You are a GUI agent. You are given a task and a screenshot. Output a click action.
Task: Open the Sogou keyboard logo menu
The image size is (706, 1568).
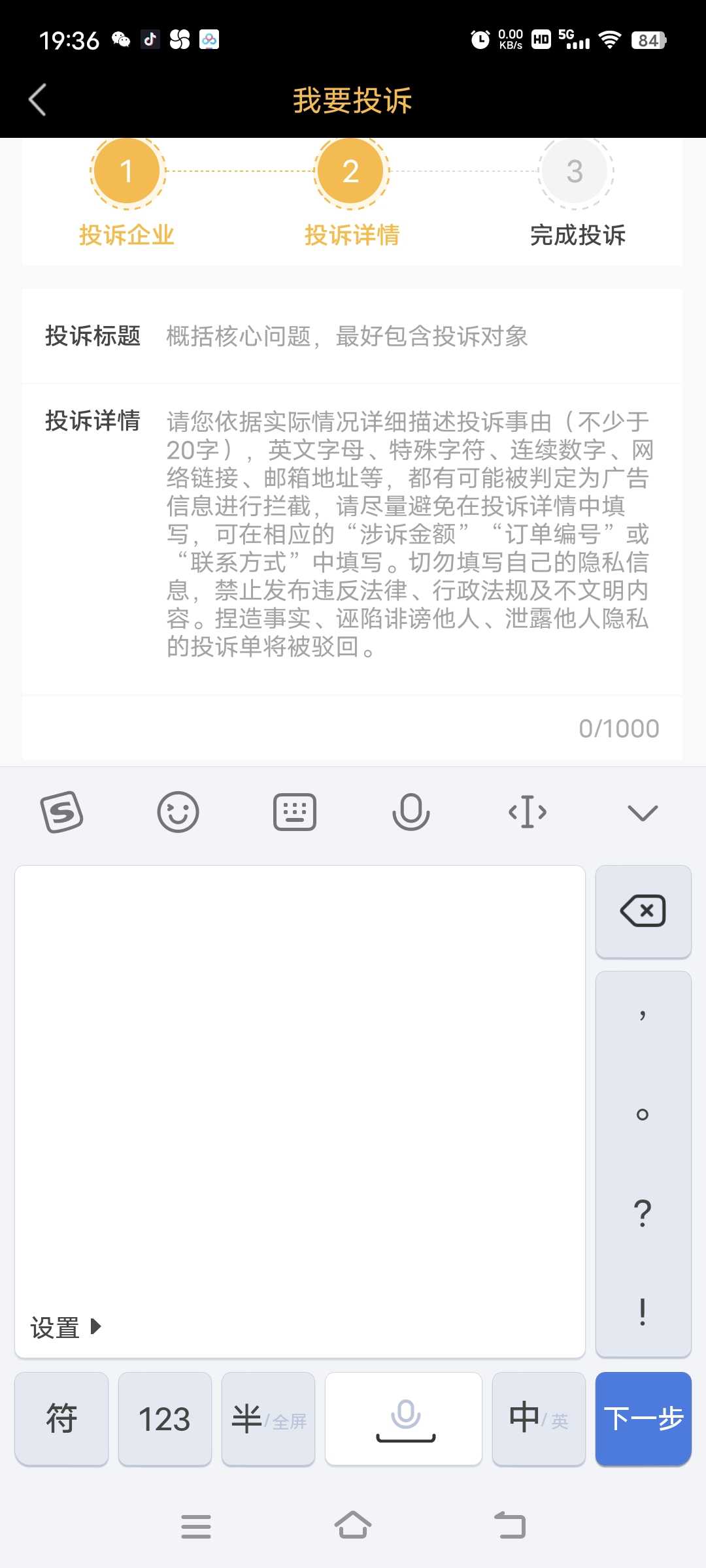point(61,812)
